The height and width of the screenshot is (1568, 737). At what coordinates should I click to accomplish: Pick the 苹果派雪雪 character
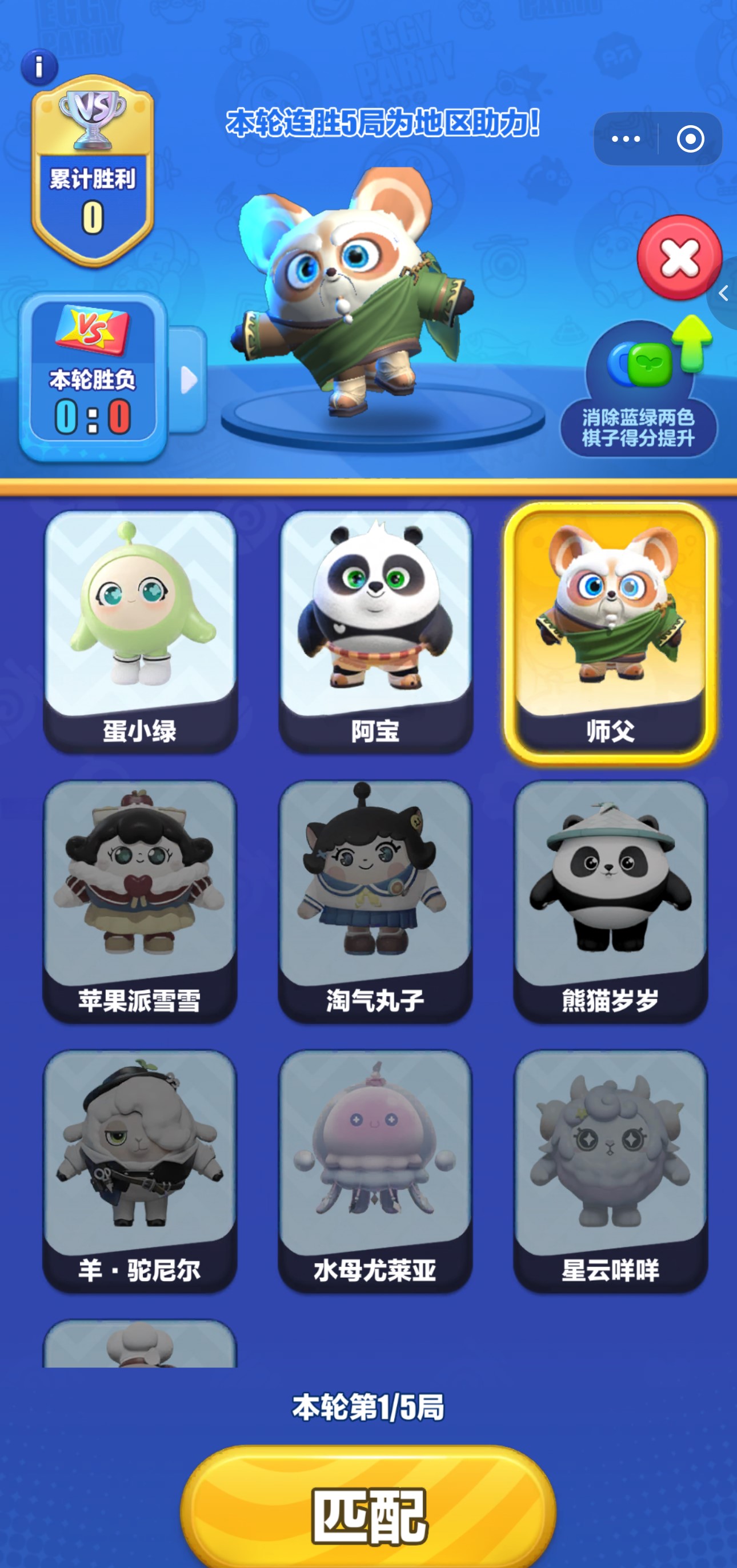(x=140, y=901)
